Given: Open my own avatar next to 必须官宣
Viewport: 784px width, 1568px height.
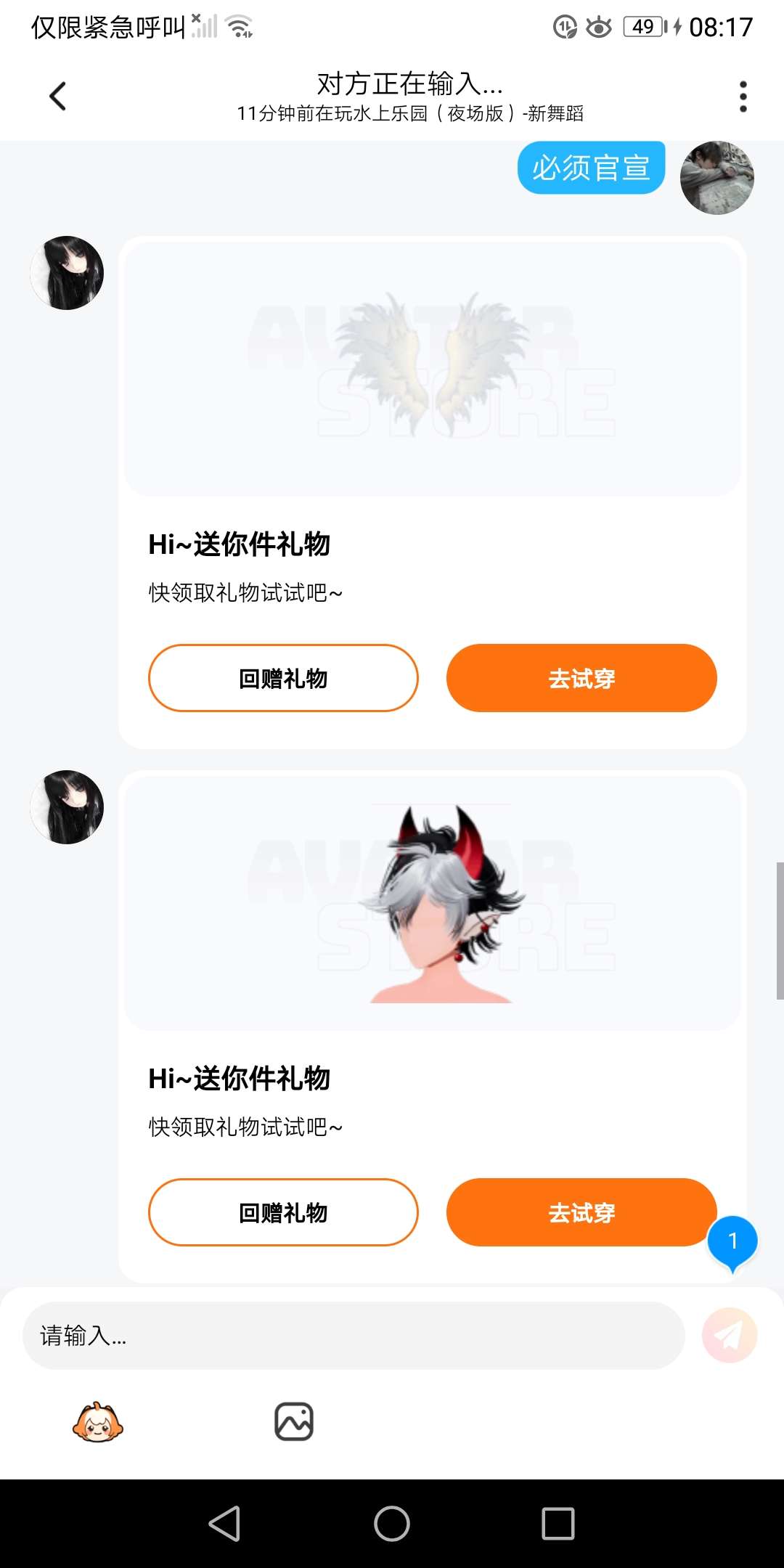Looking at the screenshot, I should tap(716, 178).
